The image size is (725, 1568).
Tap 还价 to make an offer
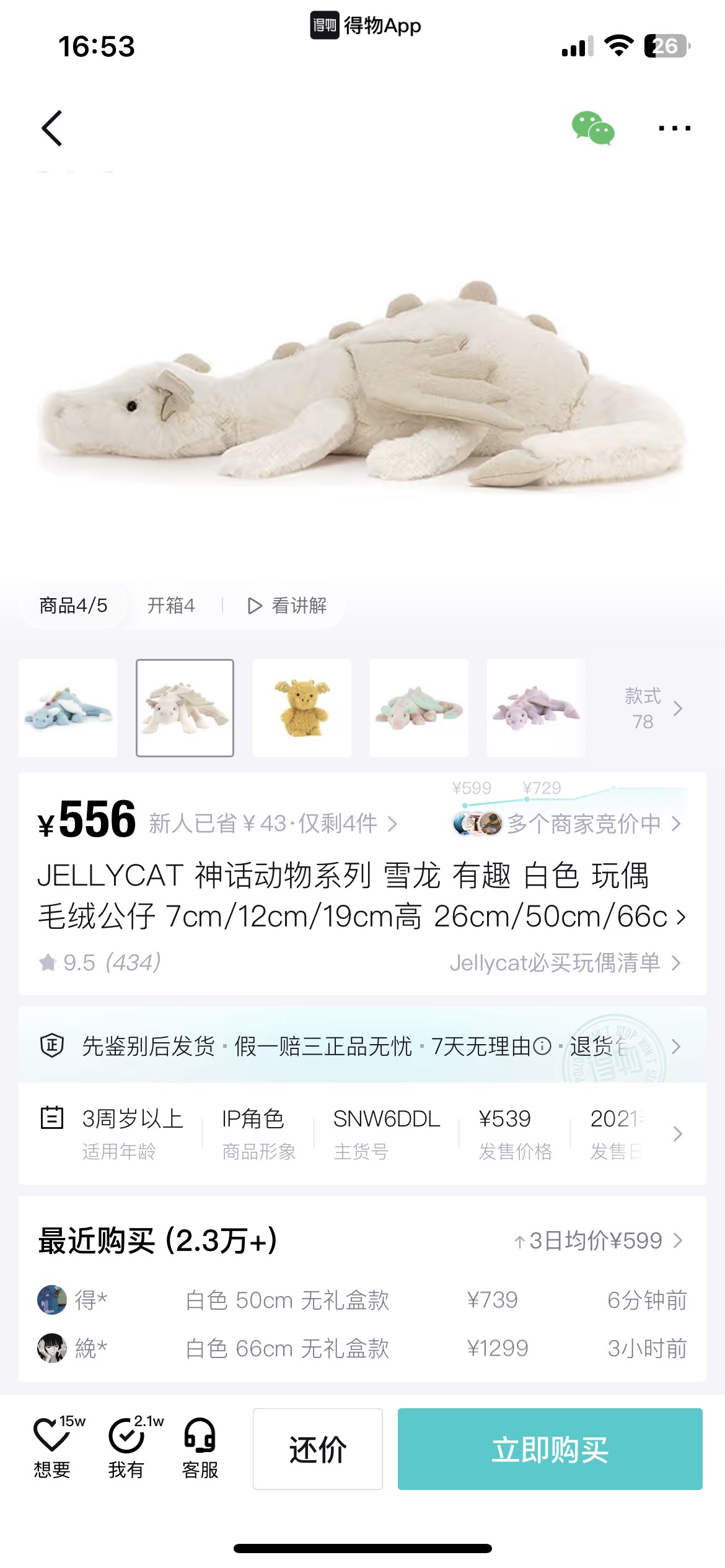317,1449
